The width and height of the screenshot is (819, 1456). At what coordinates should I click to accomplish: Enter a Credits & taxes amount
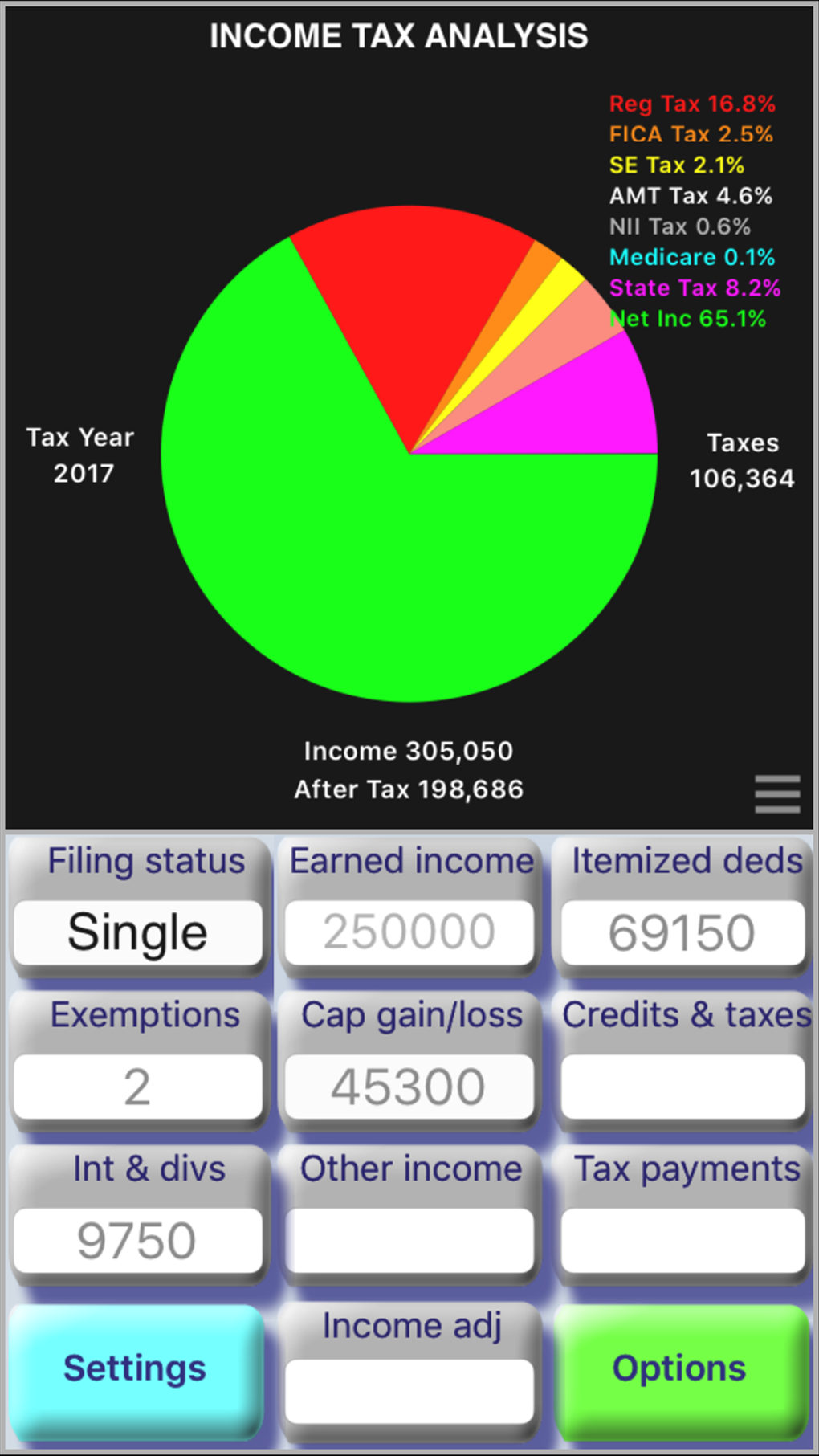(x=682, y=1087)
